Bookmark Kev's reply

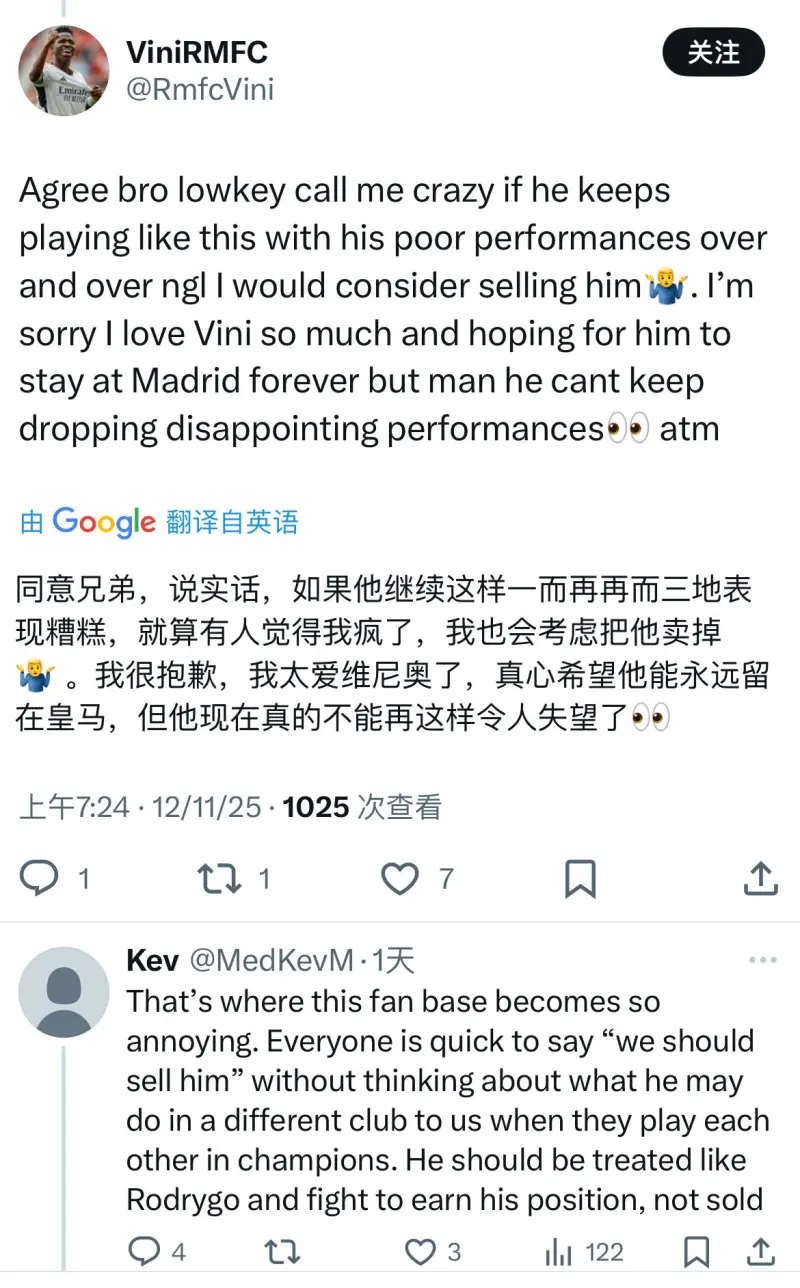696,1251
